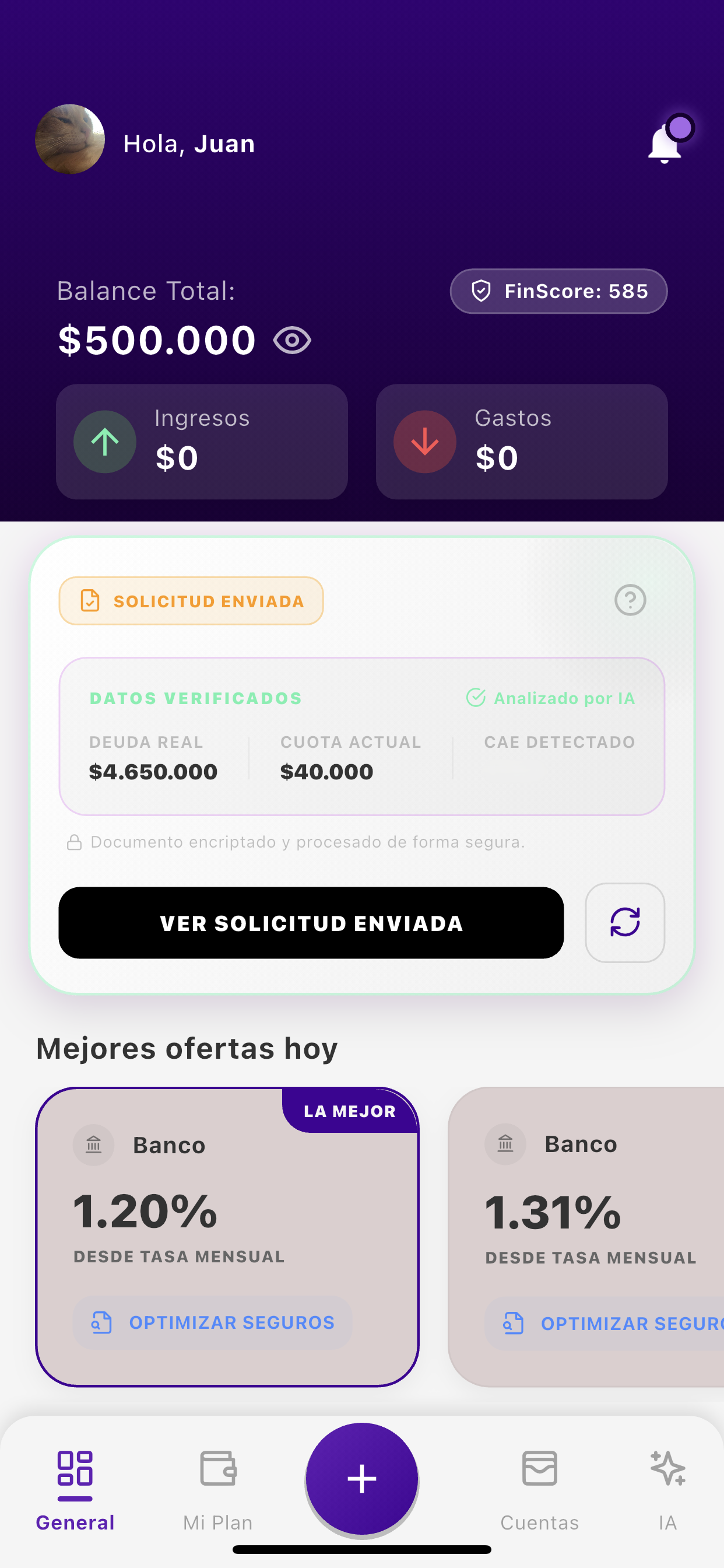
Task: Open Juan's profile avatar picture
Action: coord(71,140)
